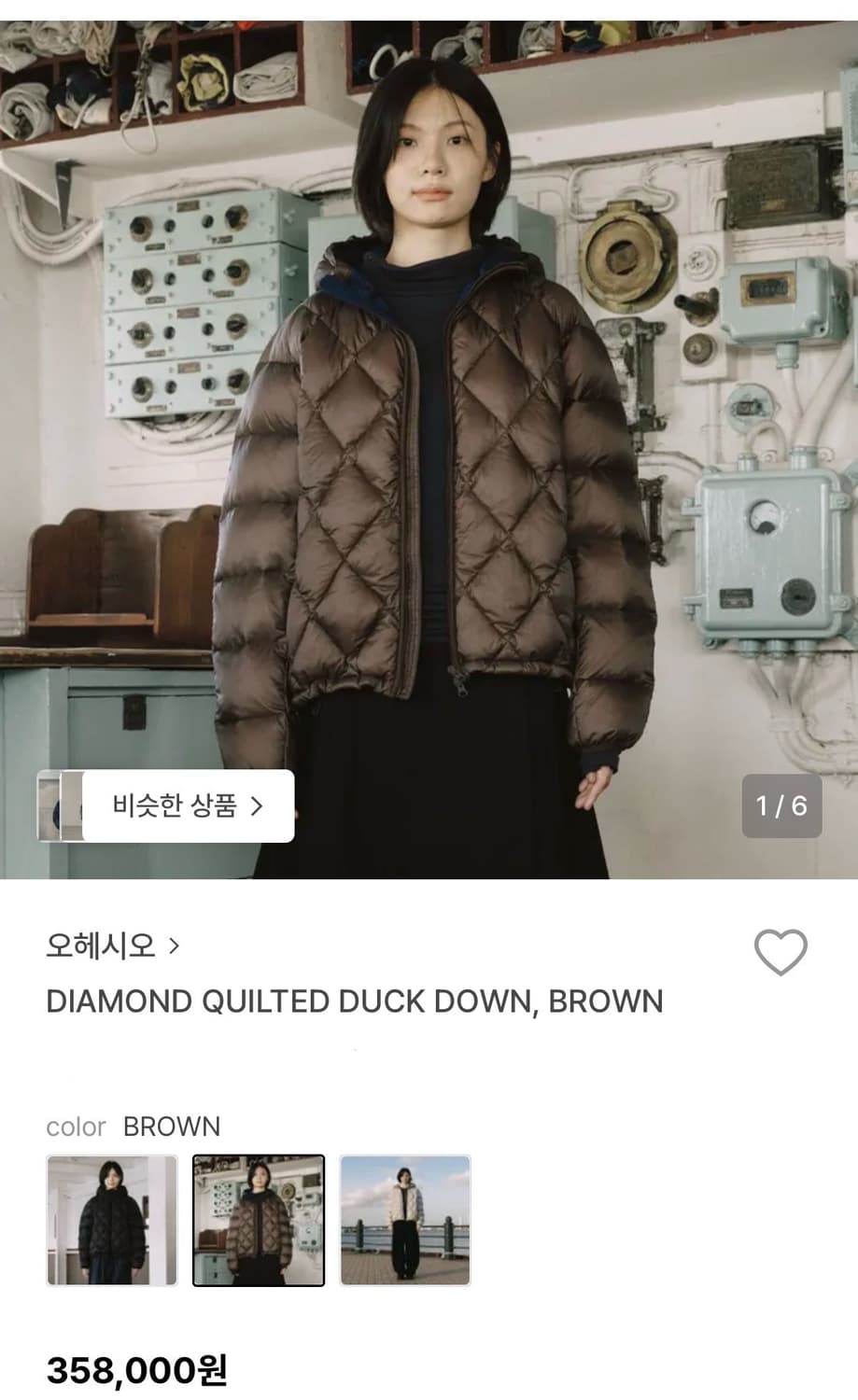Open the next carousel view from 1/6 indicator

point(781,805)
